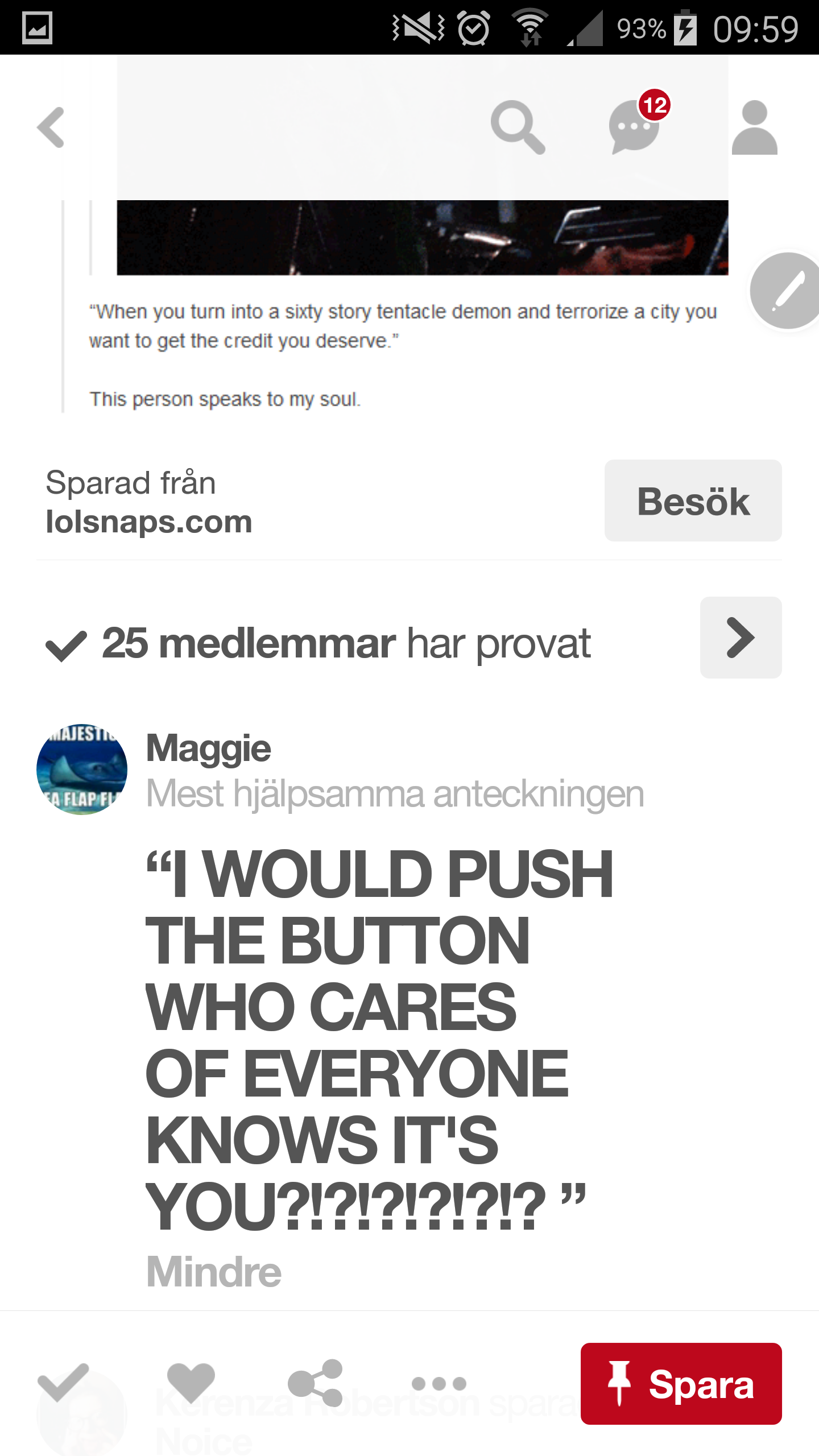Go back using the top-left arrow

click(x=51, y=127)
